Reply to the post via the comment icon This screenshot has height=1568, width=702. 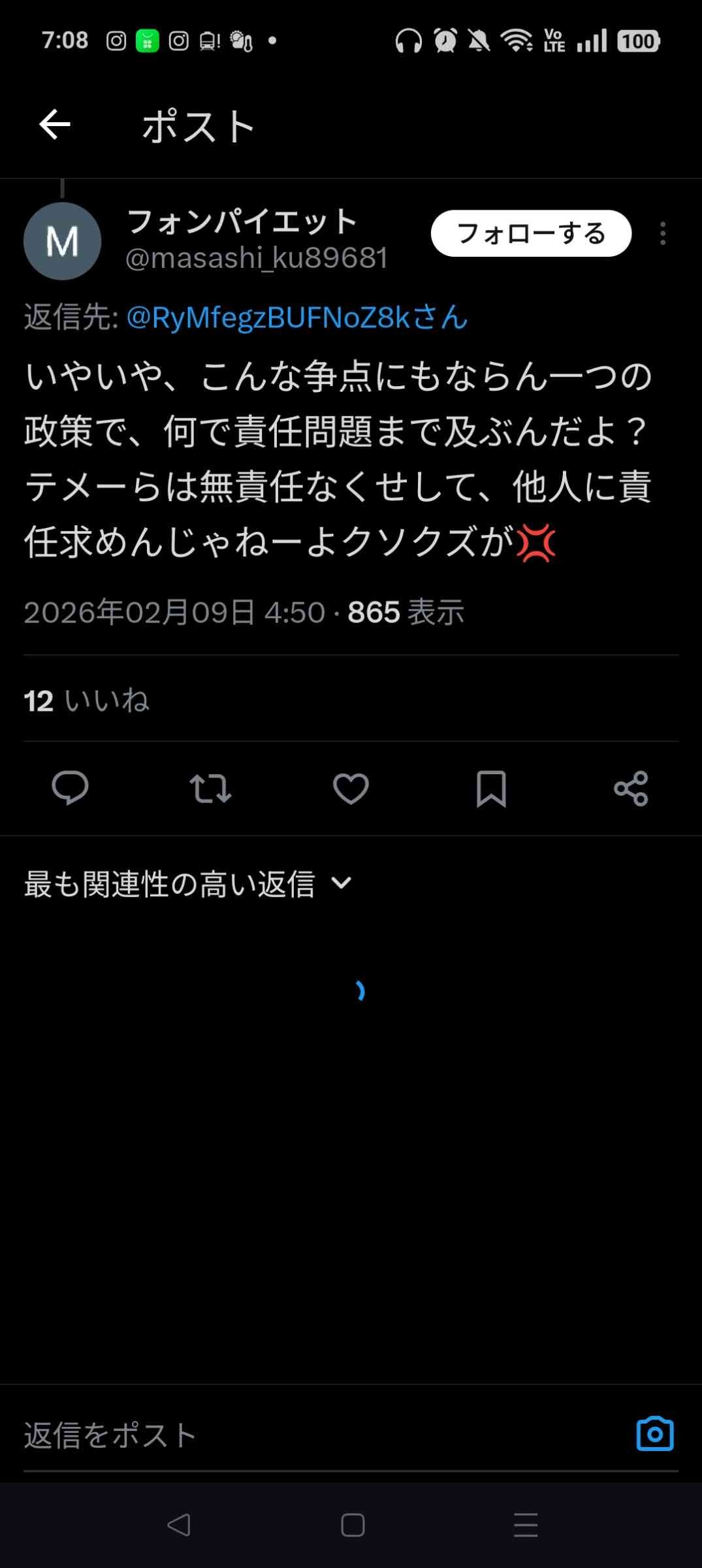tap(70, 788)
